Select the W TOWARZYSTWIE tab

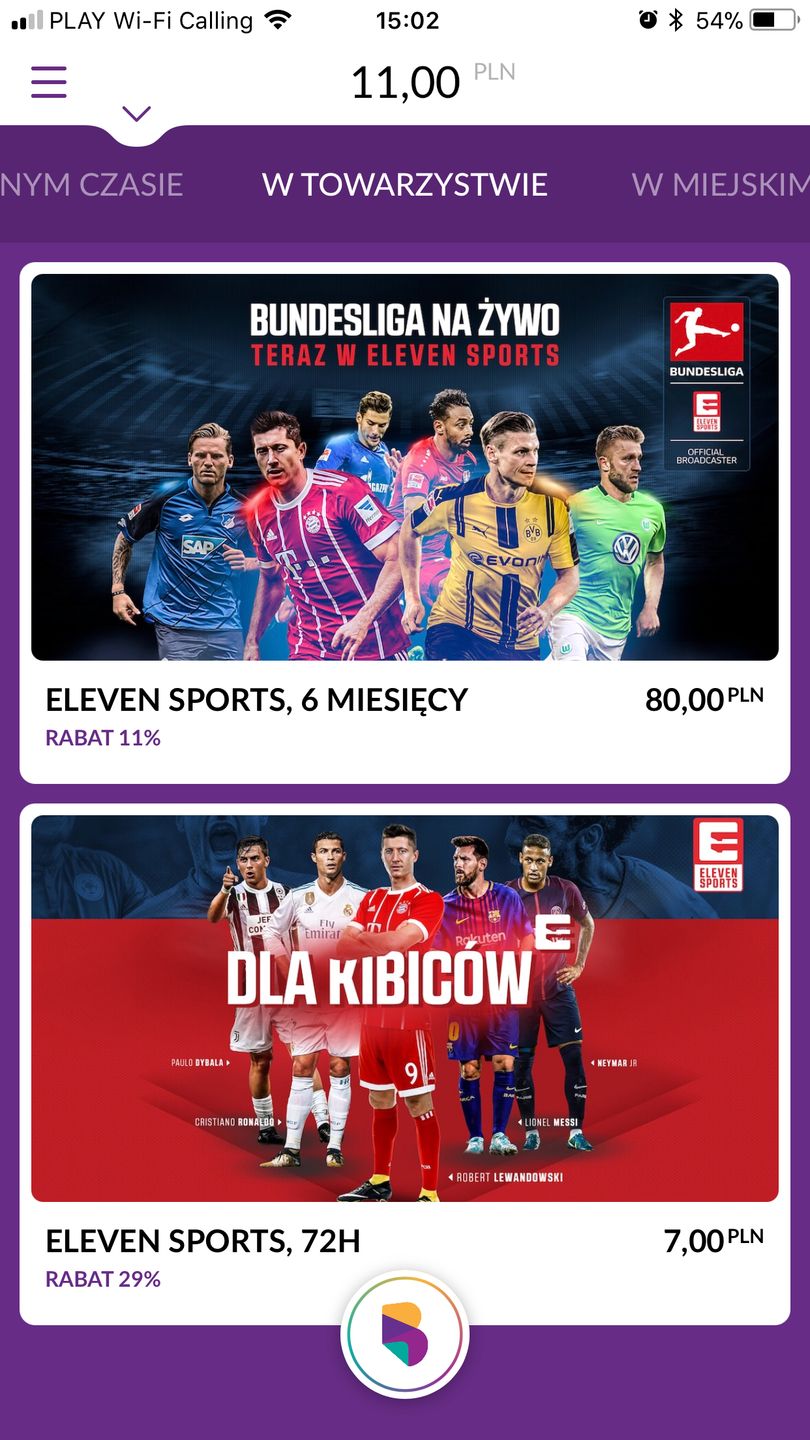click(404, 185)
